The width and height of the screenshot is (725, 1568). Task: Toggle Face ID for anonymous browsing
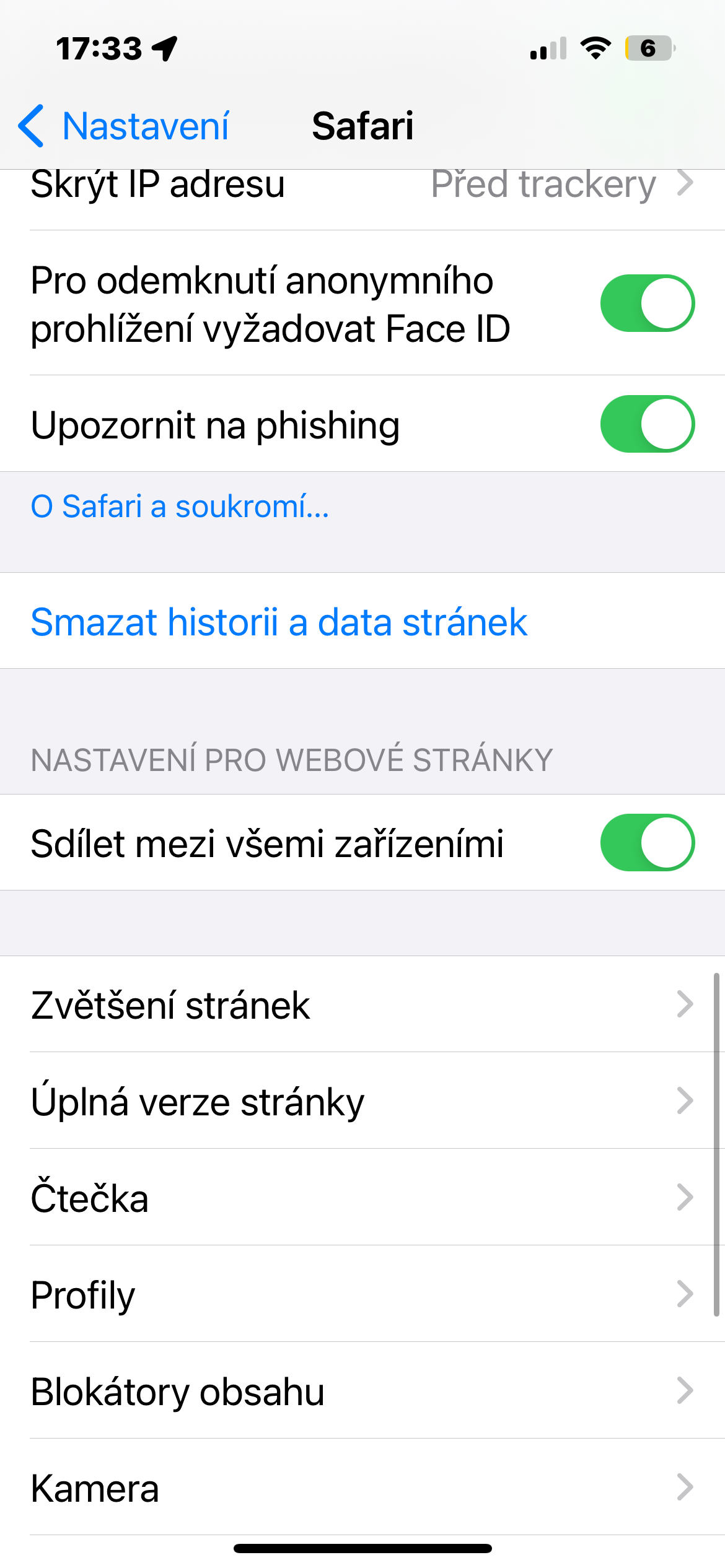(647, 303)
